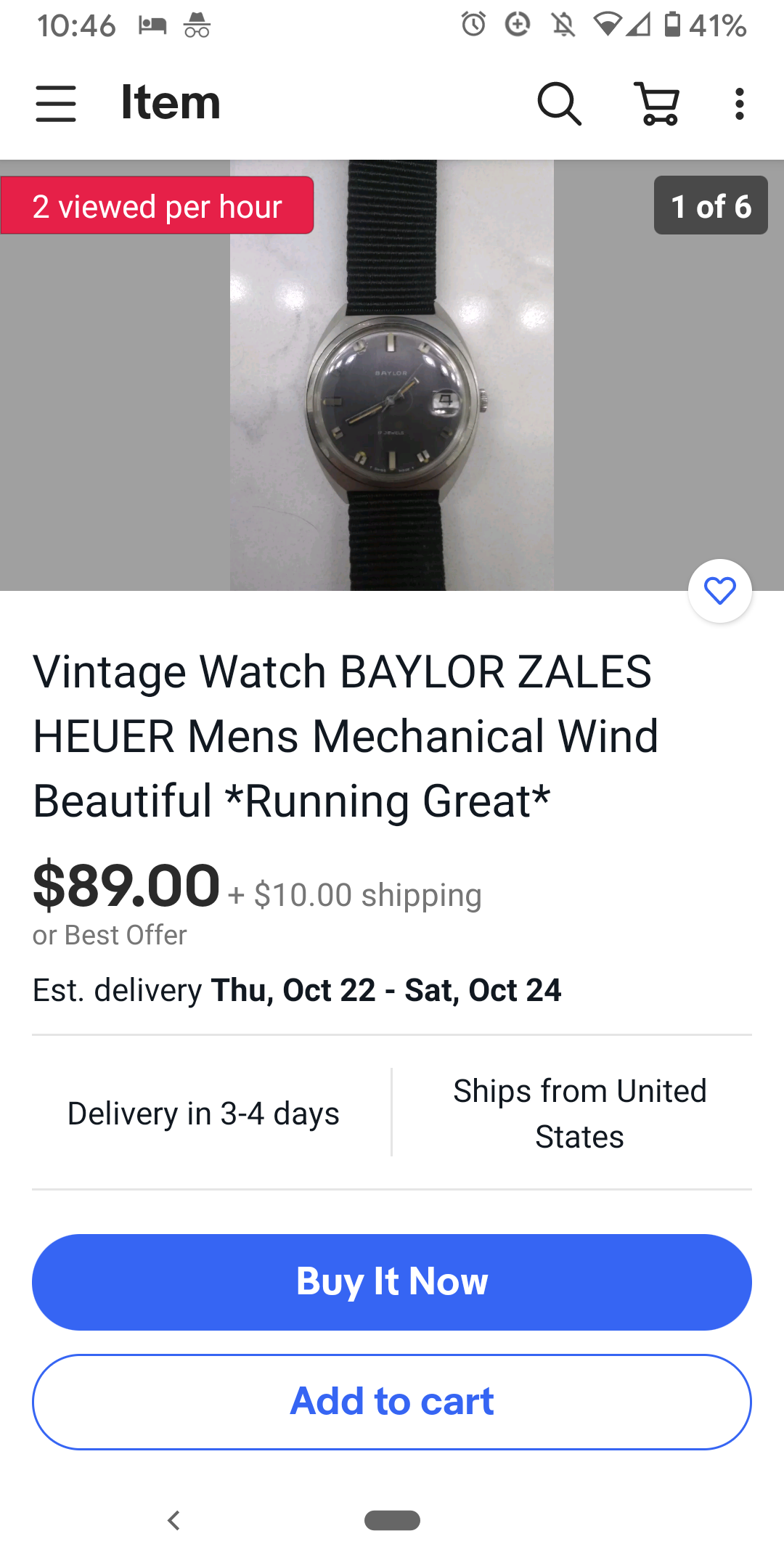
Task: Go back with system back button
Action: click(173, 1520)
